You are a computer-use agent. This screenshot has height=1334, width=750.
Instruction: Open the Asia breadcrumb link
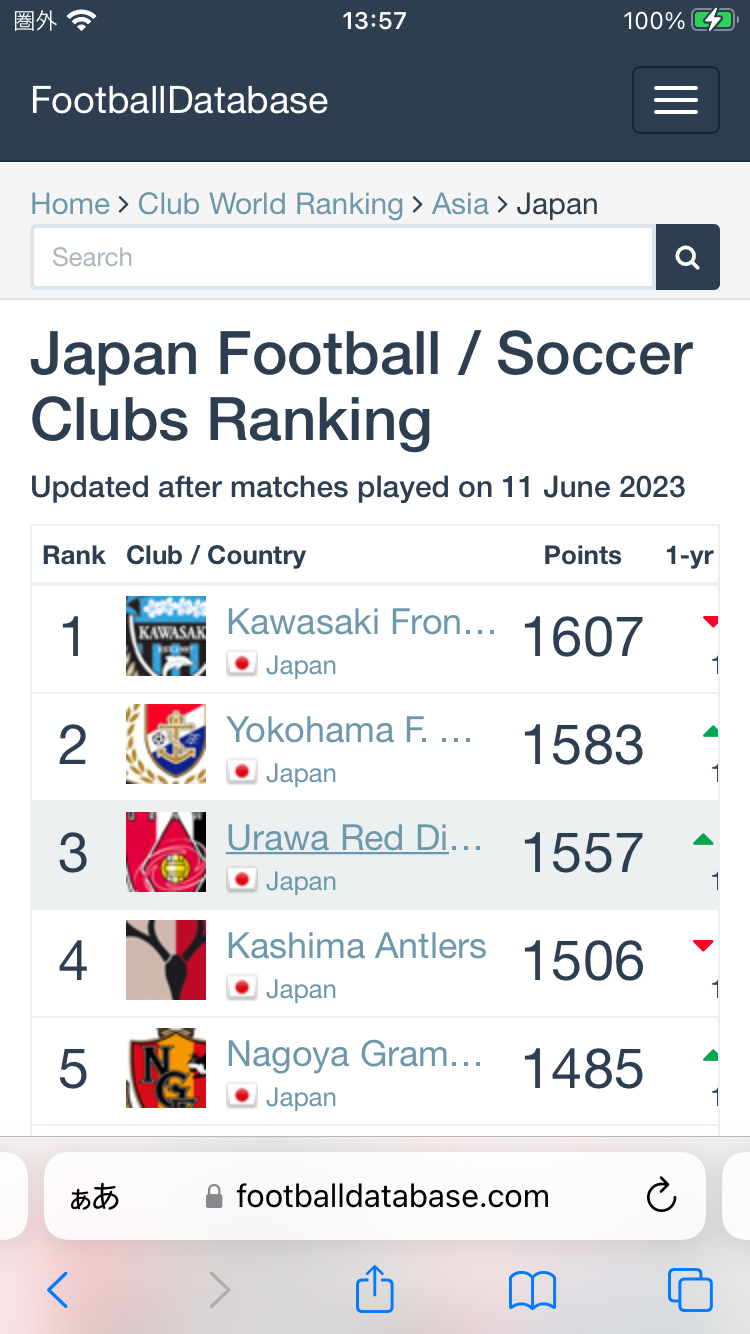tap(460, 204)
